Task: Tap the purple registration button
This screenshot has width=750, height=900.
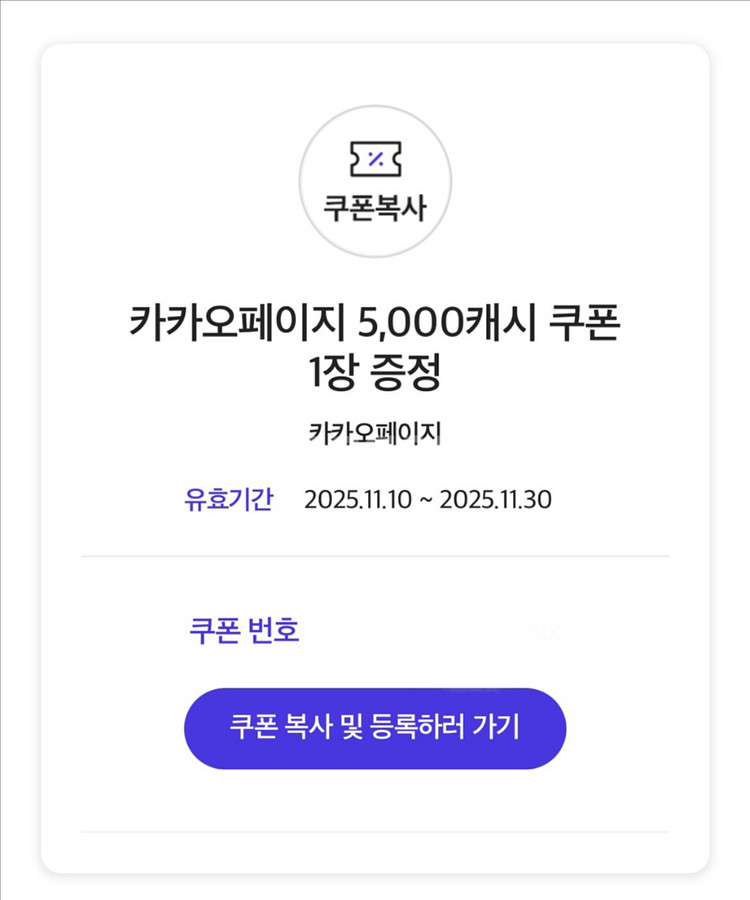Action: click(x=375, y=729)
